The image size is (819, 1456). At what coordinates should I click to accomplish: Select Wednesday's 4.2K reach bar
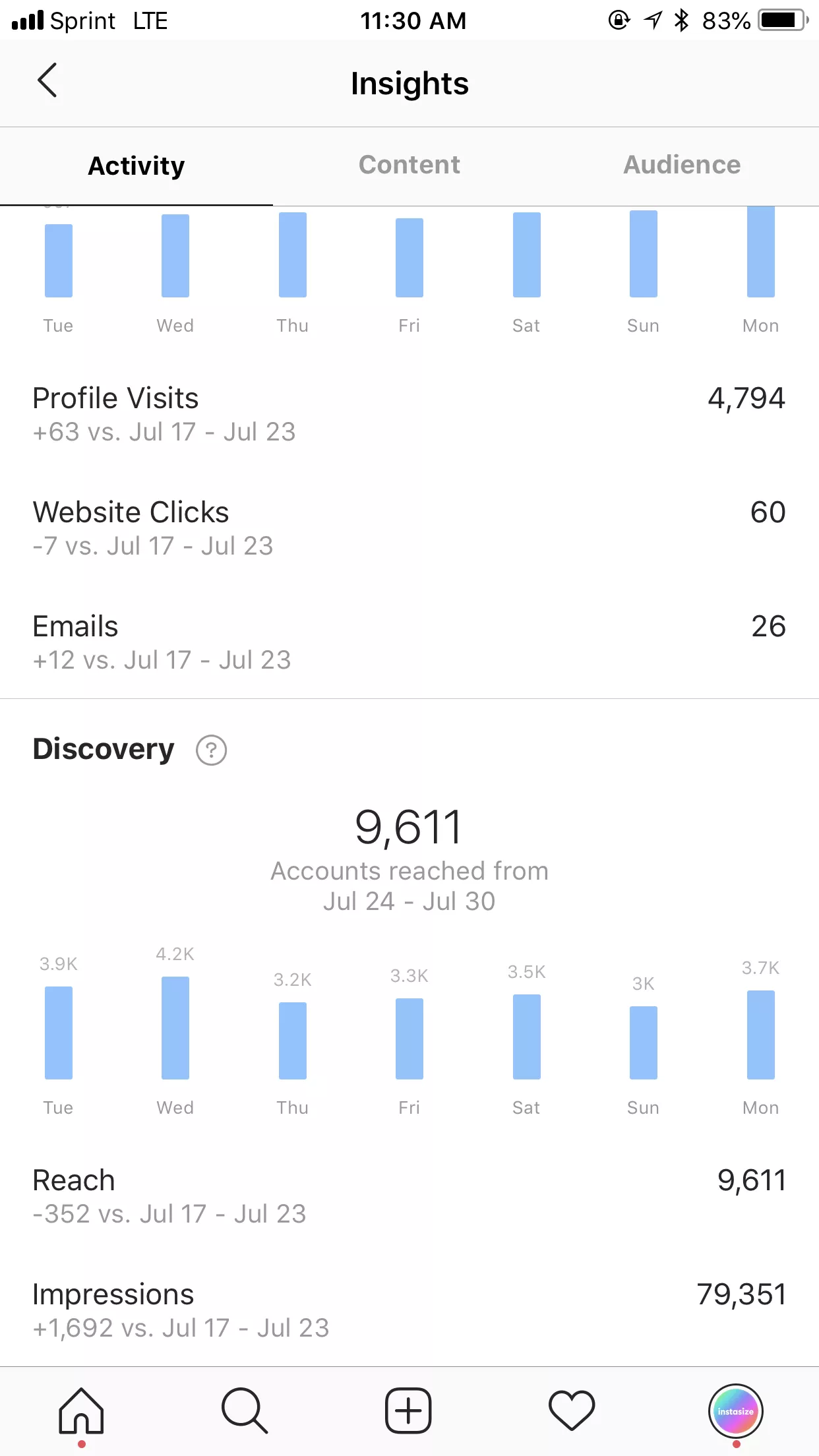(x=175, y=1029)
